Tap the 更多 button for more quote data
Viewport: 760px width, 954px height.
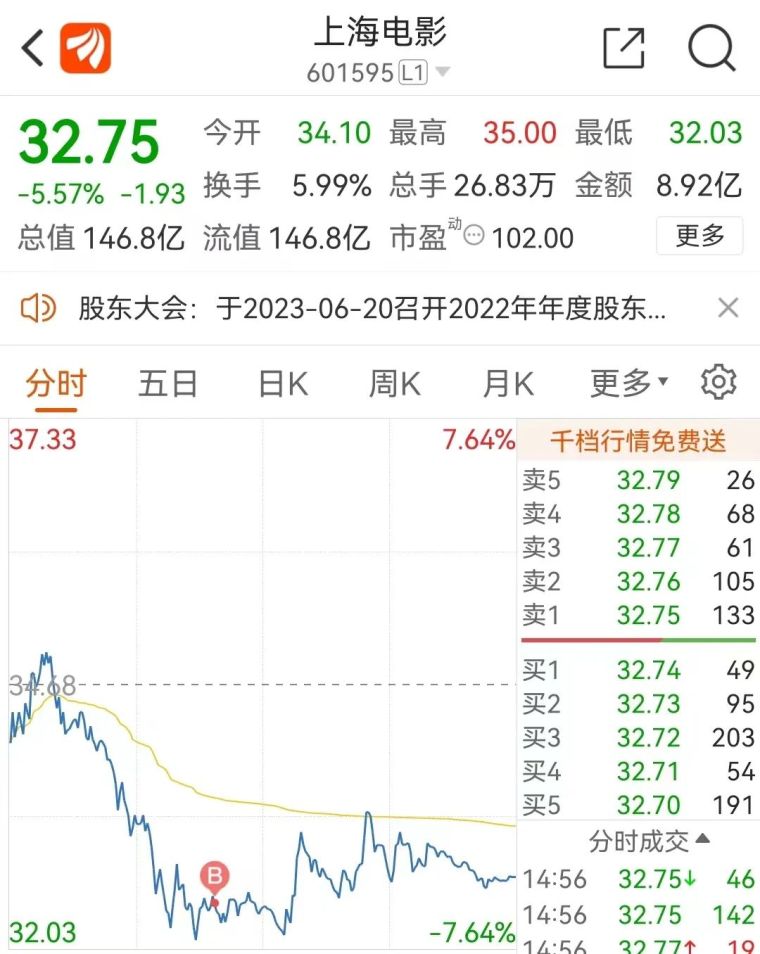[x=699, y=236]
